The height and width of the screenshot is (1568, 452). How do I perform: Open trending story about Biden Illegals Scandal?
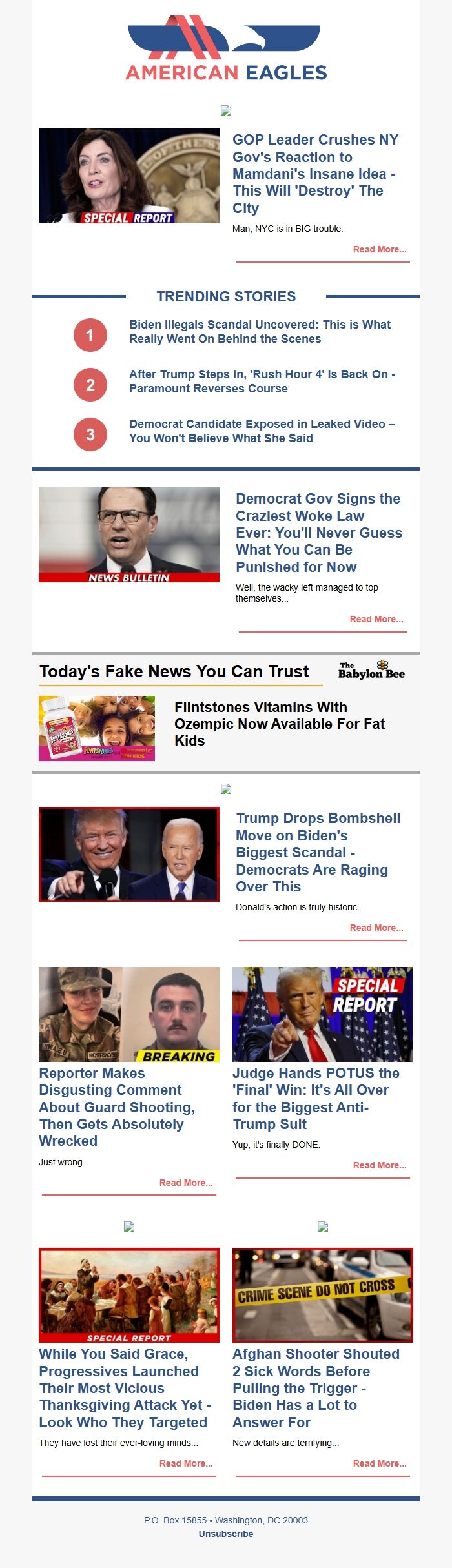[x=260, y=332]
